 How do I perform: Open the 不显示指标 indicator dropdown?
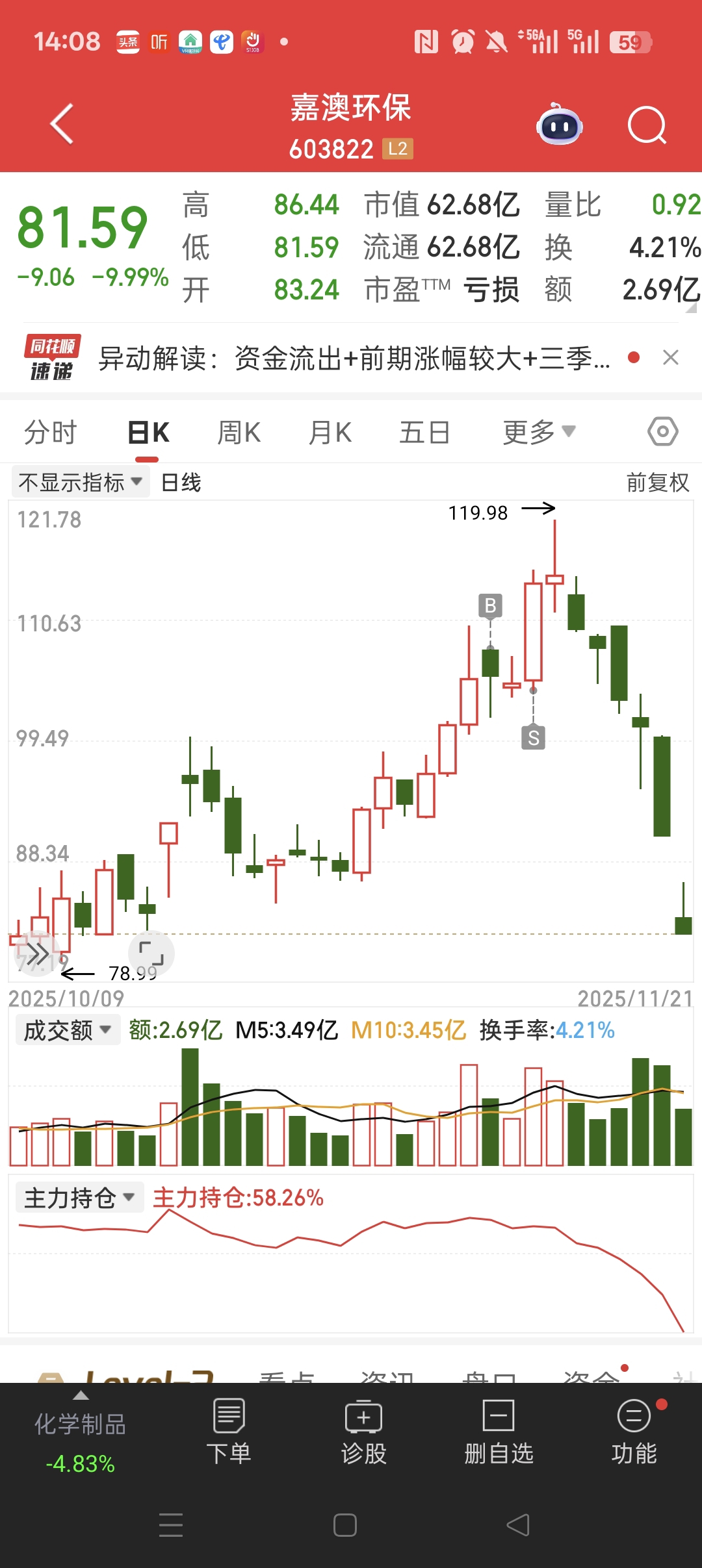pos(81,482)
